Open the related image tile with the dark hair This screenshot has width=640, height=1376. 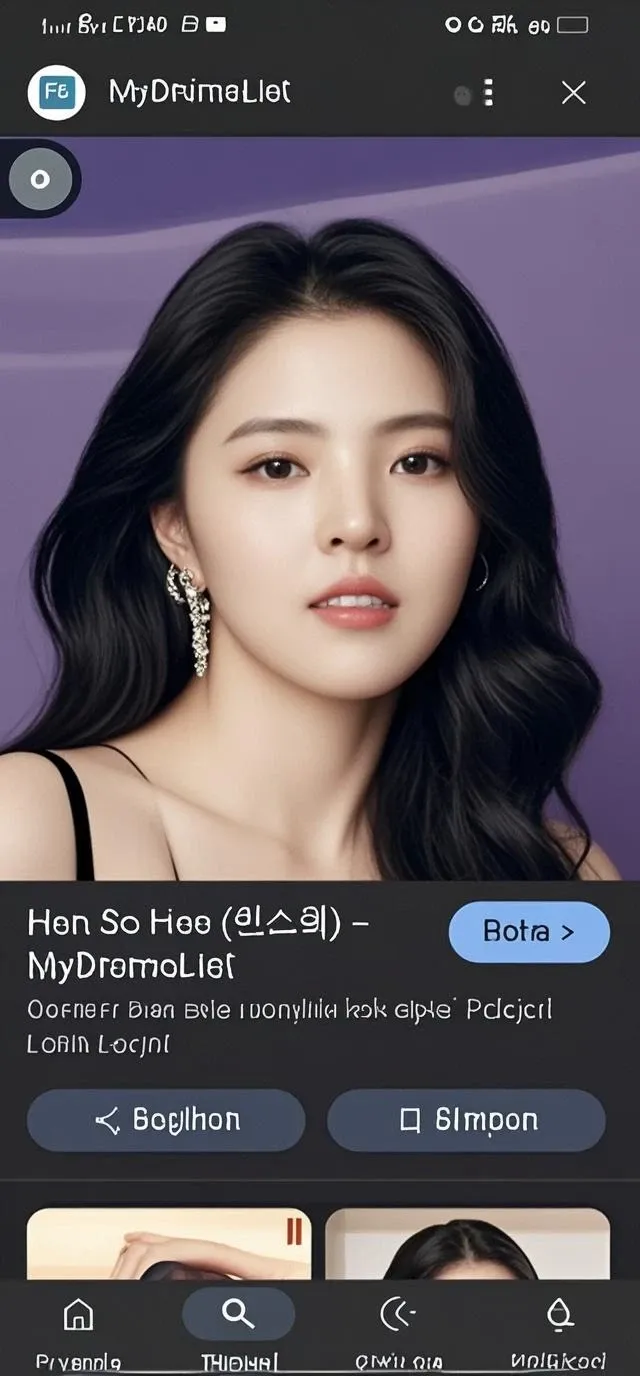coord(467,1244)
